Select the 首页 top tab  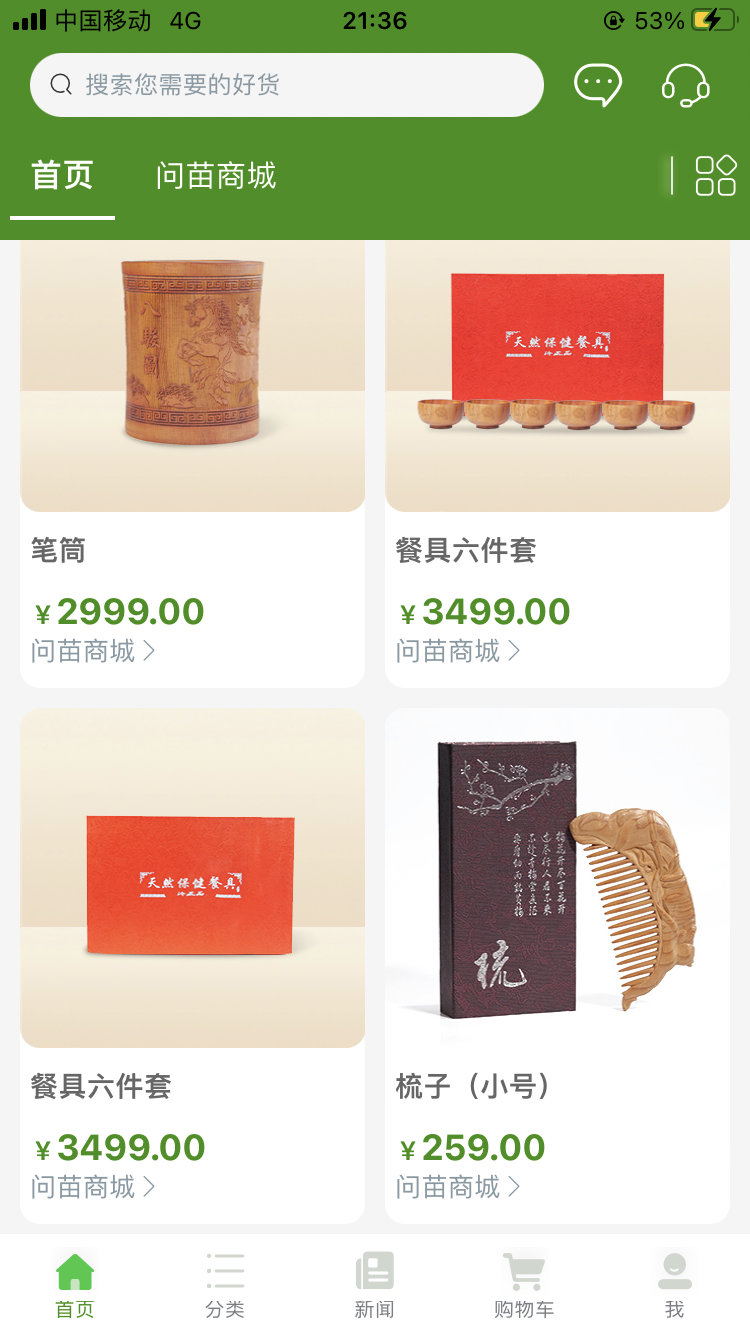(x=62, y=176)
